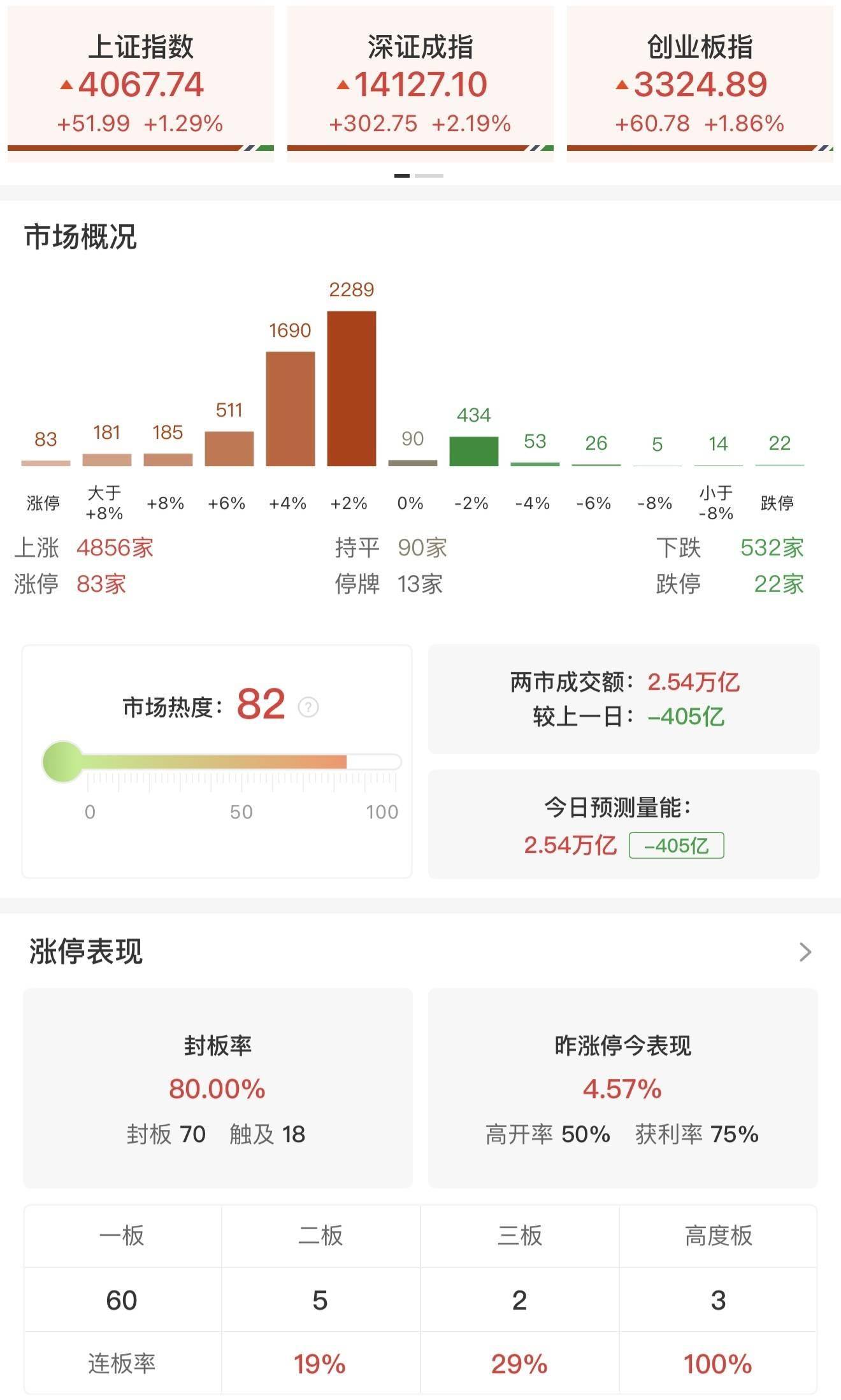Click the red up arrow beside 深证成指
Viewport: 841px width, 1400px height.
[342, 85]
